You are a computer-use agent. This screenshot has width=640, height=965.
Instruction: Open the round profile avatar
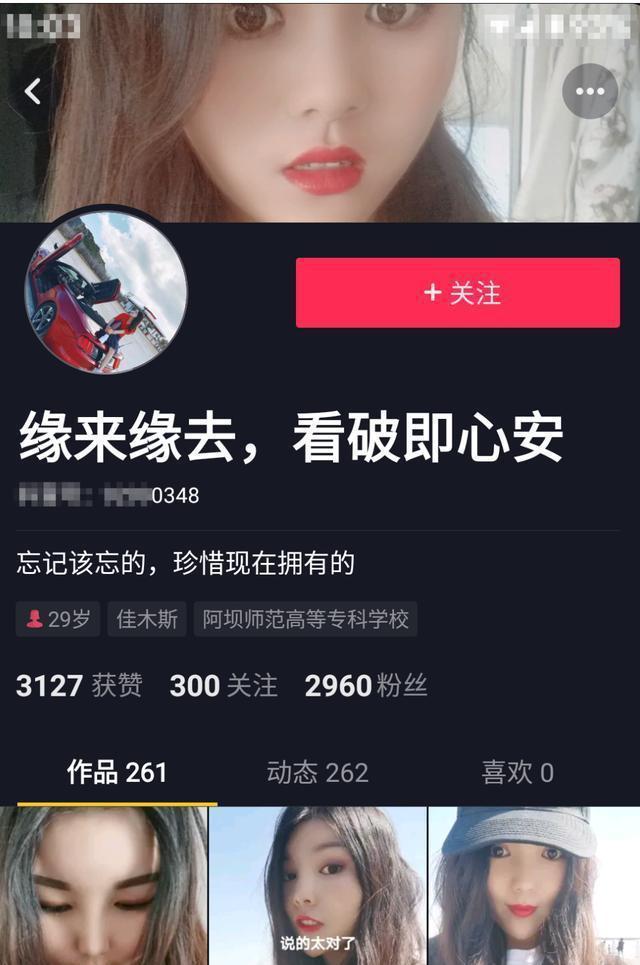(106, 293)
